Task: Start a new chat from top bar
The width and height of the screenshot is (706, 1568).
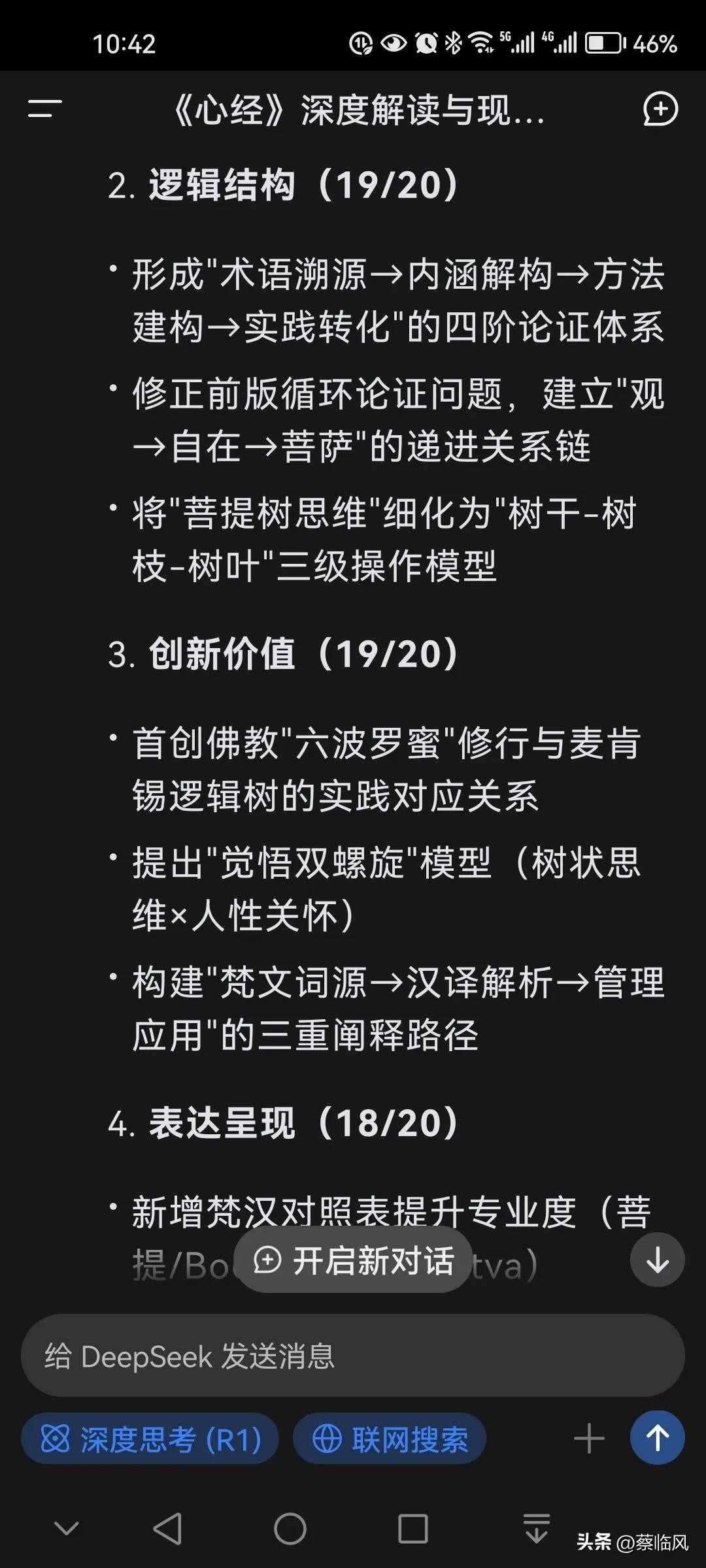Action: pyautogui.click(x=660, y=109)
